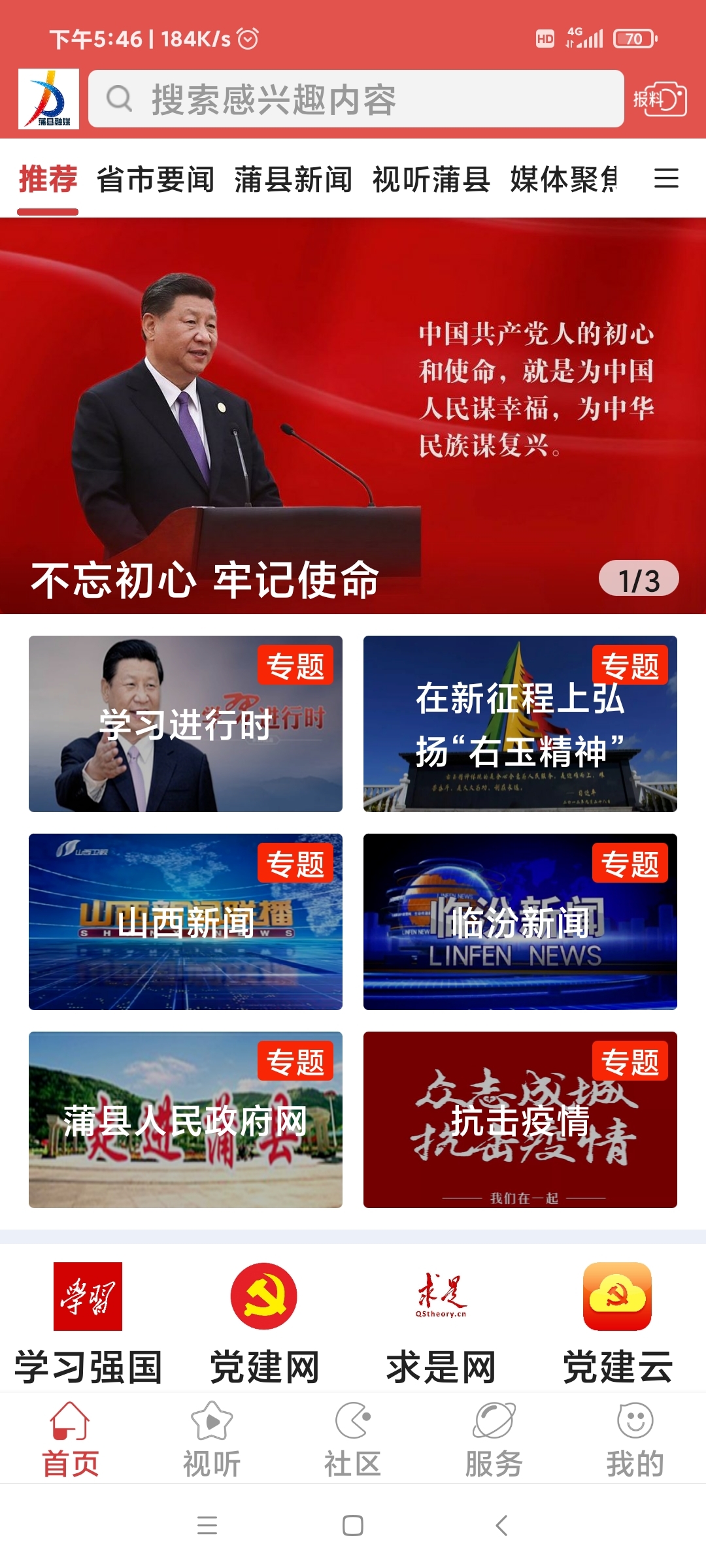This screenshot has height=1568, width=706.
Task: Select the 视听蒲县 tab
Action: [x=431, y=179]
